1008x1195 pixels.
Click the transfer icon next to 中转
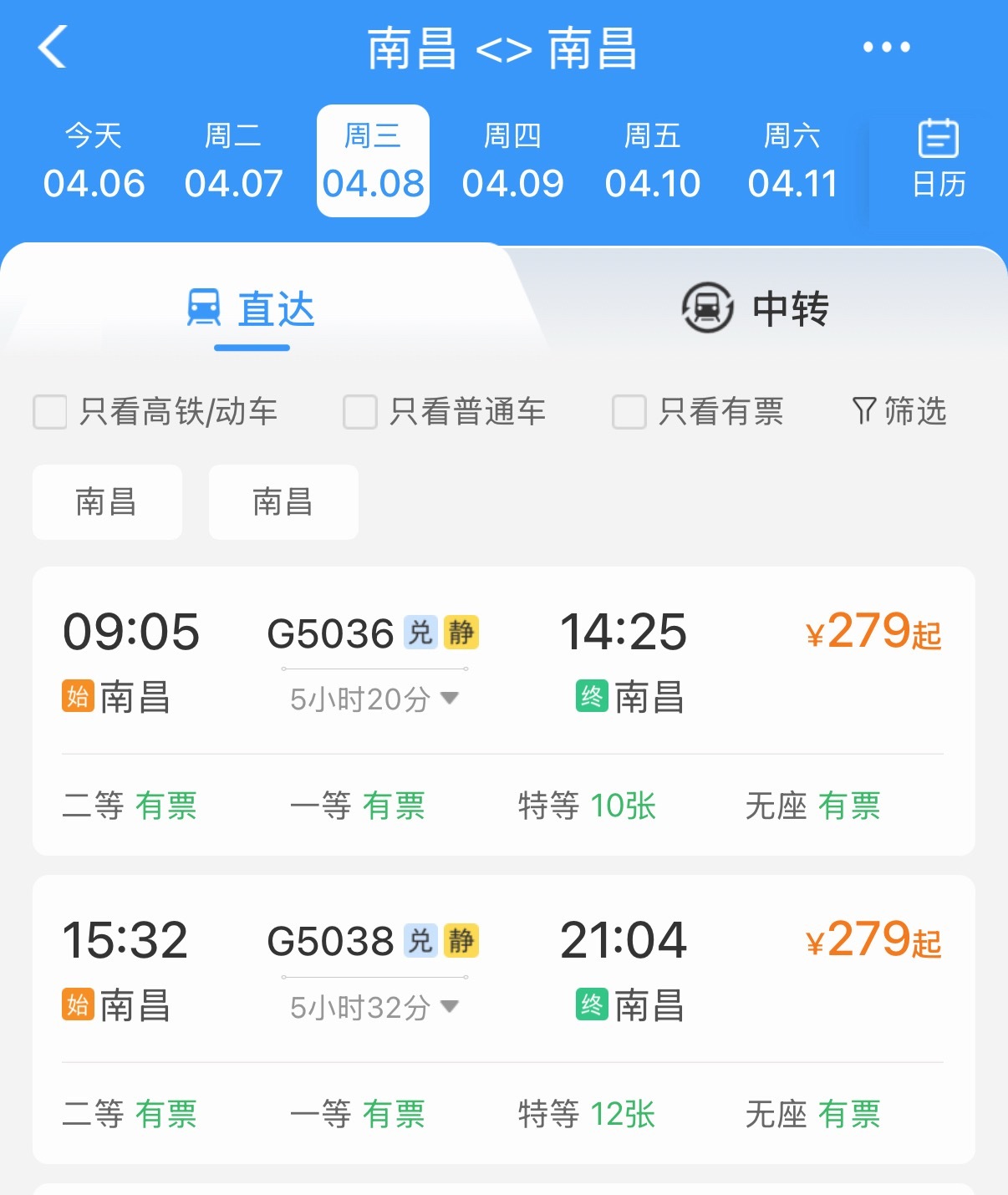click(x=706, y=308)
